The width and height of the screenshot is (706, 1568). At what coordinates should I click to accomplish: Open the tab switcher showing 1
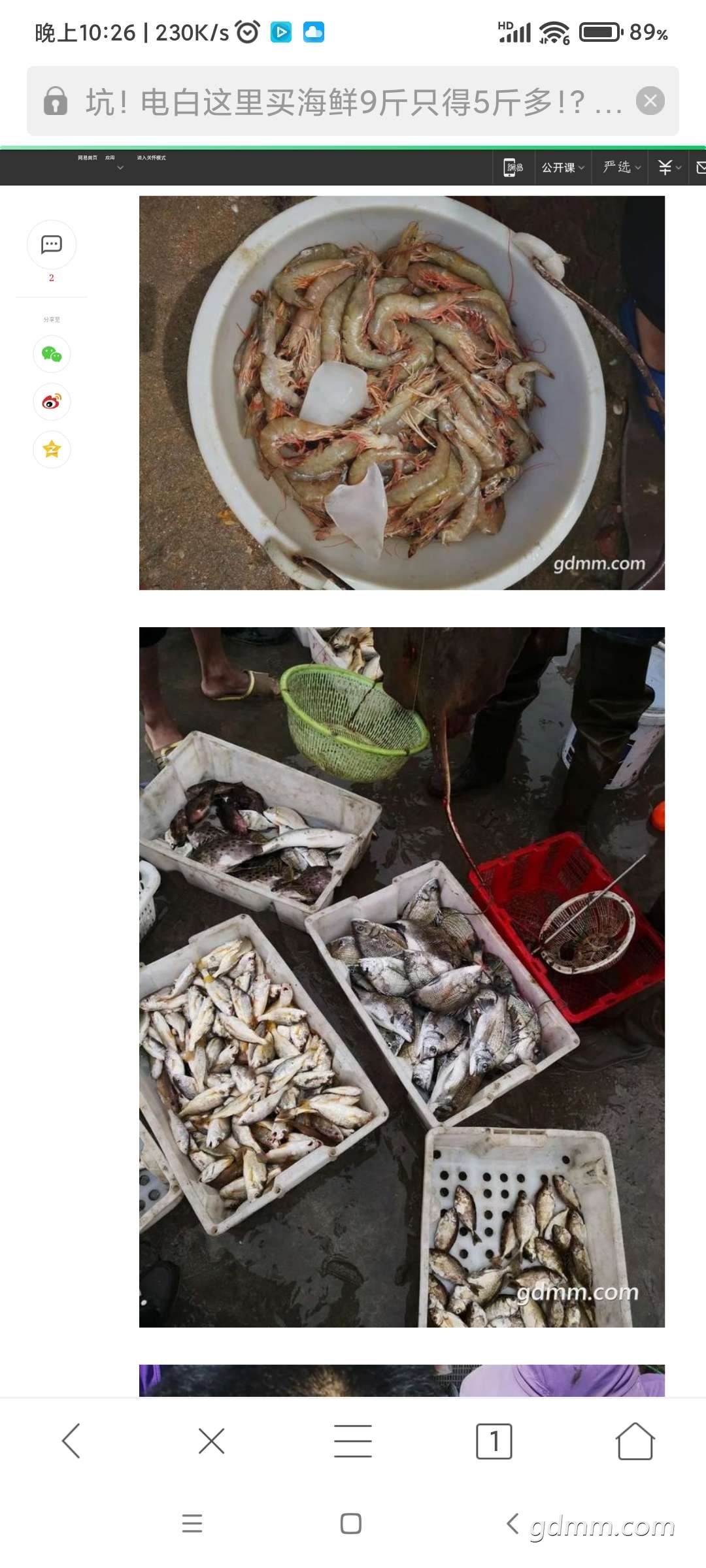[x=494, y=1441]
